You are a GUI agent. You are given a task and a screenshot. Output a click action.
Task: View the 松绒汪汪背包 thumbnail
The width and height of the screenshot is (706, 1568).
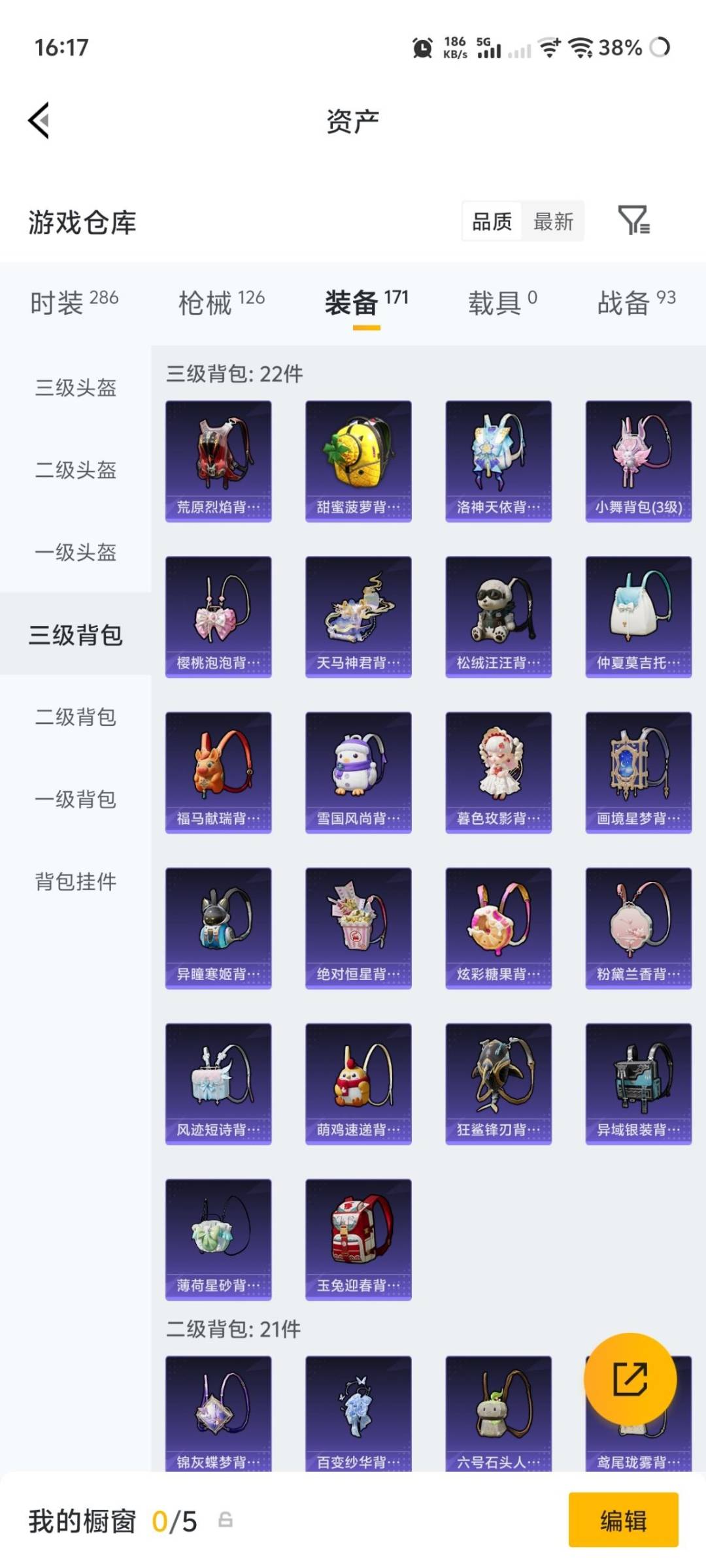498,614
